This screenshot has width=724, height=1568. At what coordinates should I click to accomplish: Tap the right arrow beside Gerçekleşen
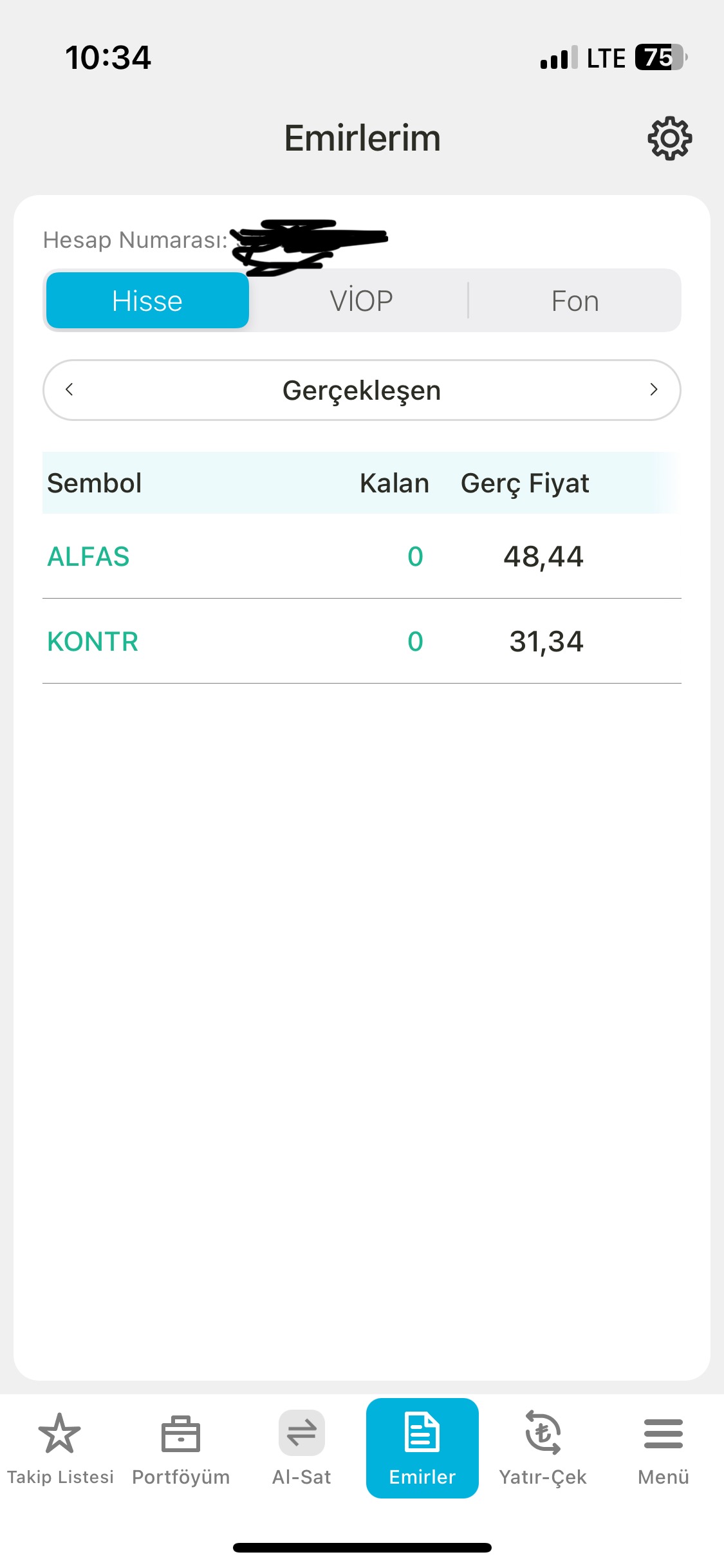[654, 389]
